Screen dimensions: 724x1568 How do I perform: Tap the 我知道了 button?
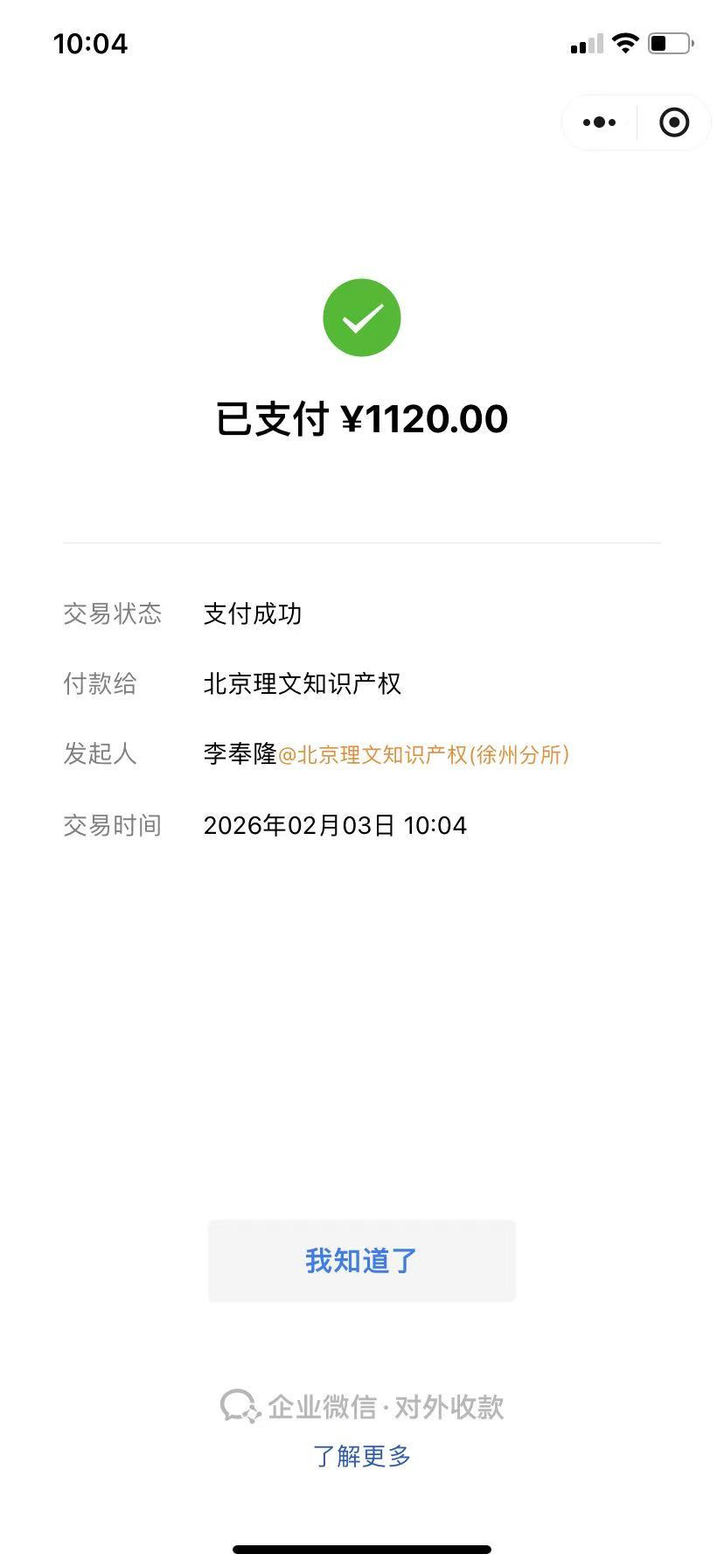click(x=361, y=1261)
